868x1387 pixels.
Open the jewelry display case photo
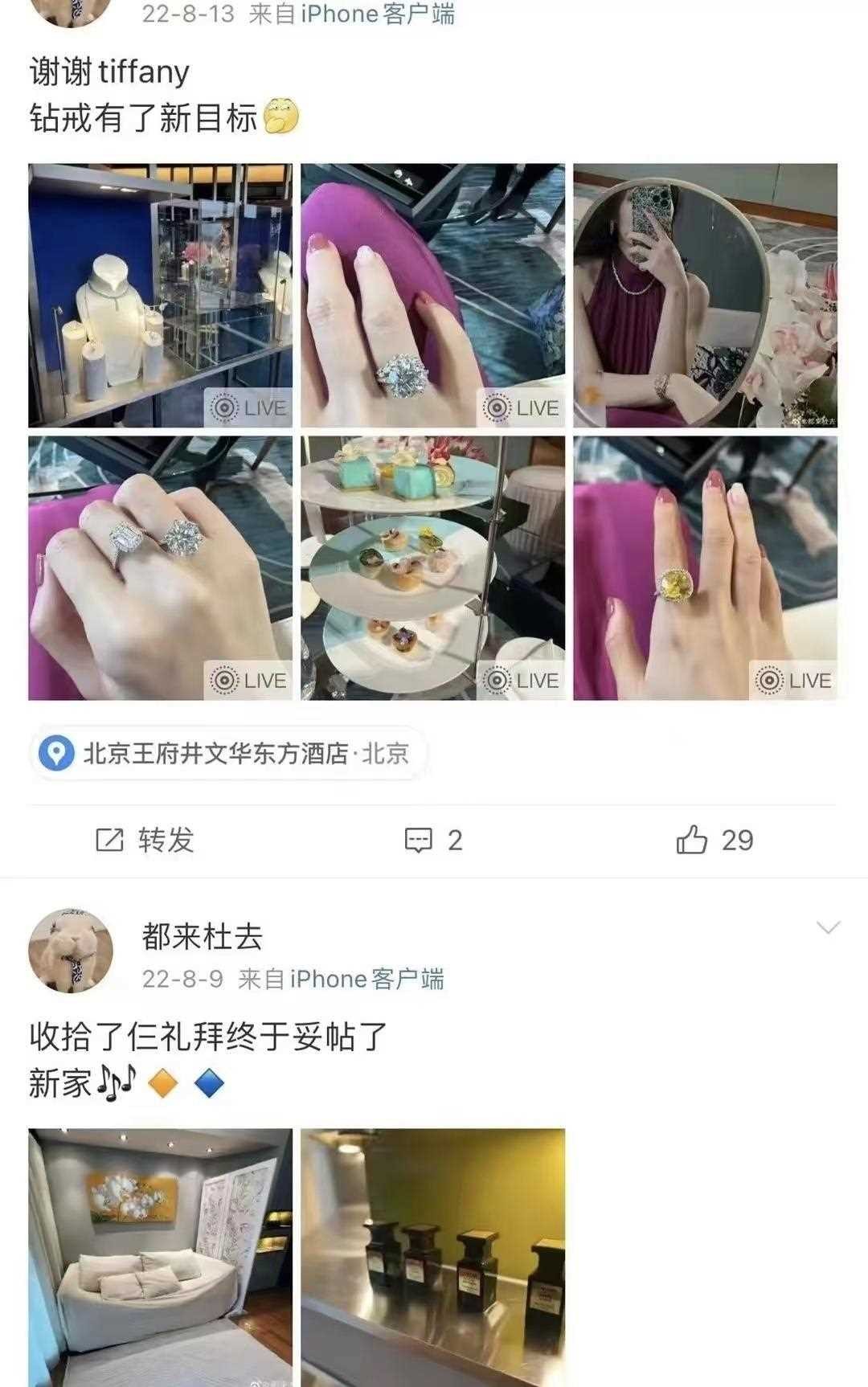pyautogui.click(x=160, y=296)
